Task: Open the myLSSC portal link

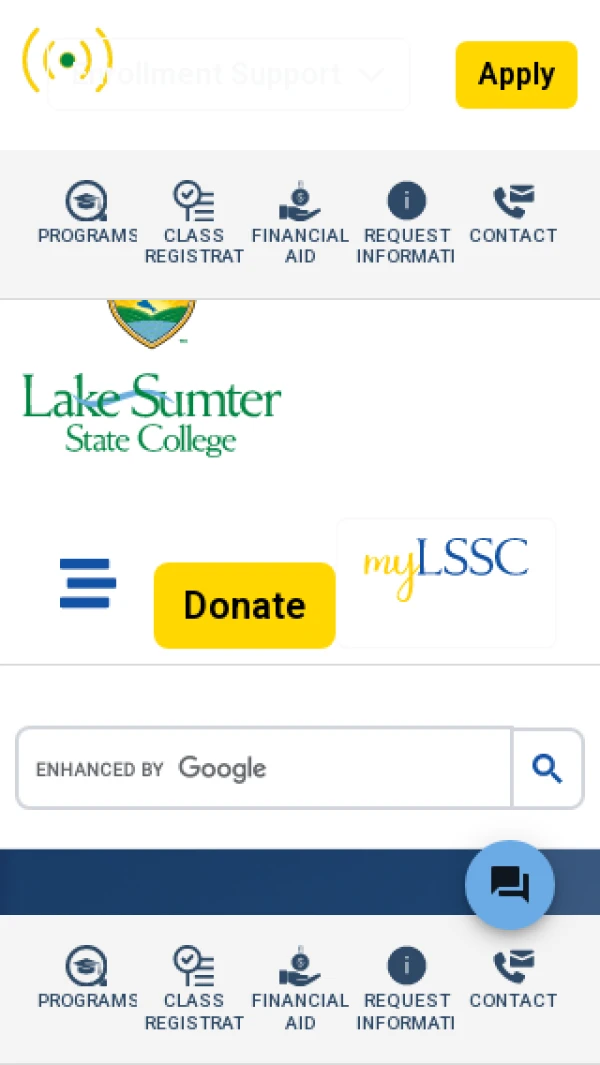Action: coord(446,582)
